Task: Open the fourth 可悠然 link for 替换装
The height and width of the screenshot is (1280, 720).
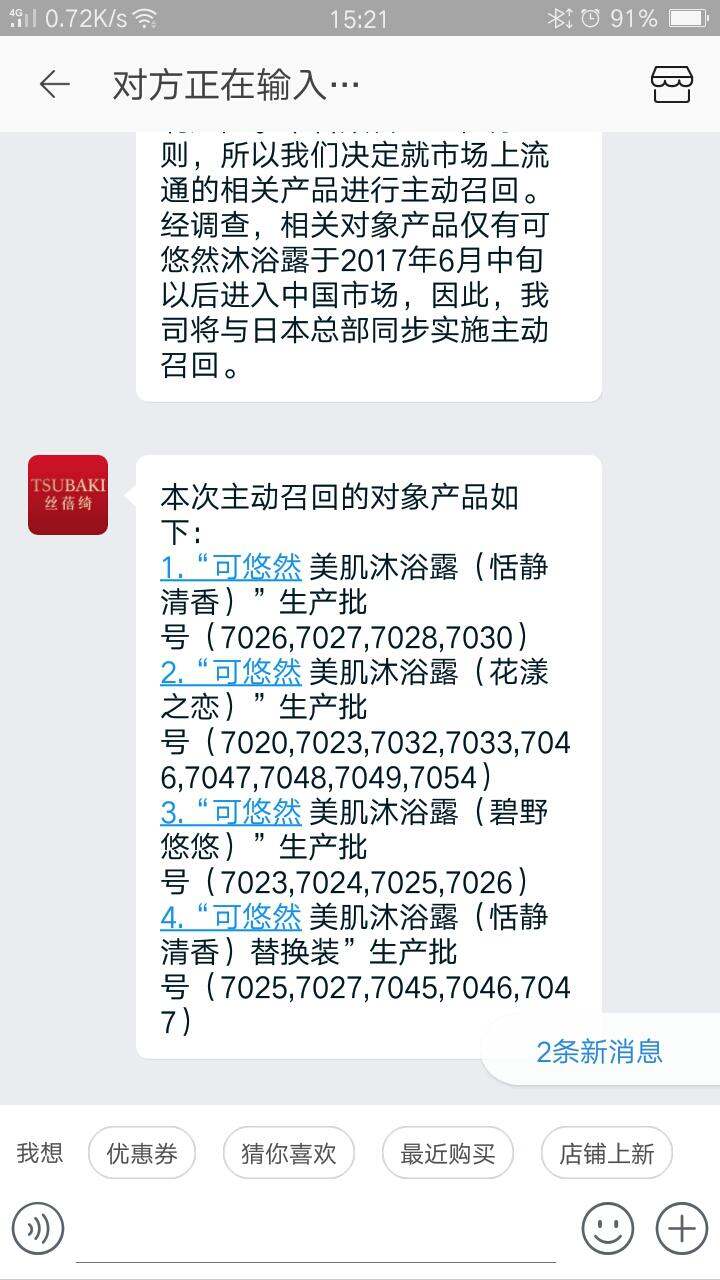Action: click(x=231, y=916)
